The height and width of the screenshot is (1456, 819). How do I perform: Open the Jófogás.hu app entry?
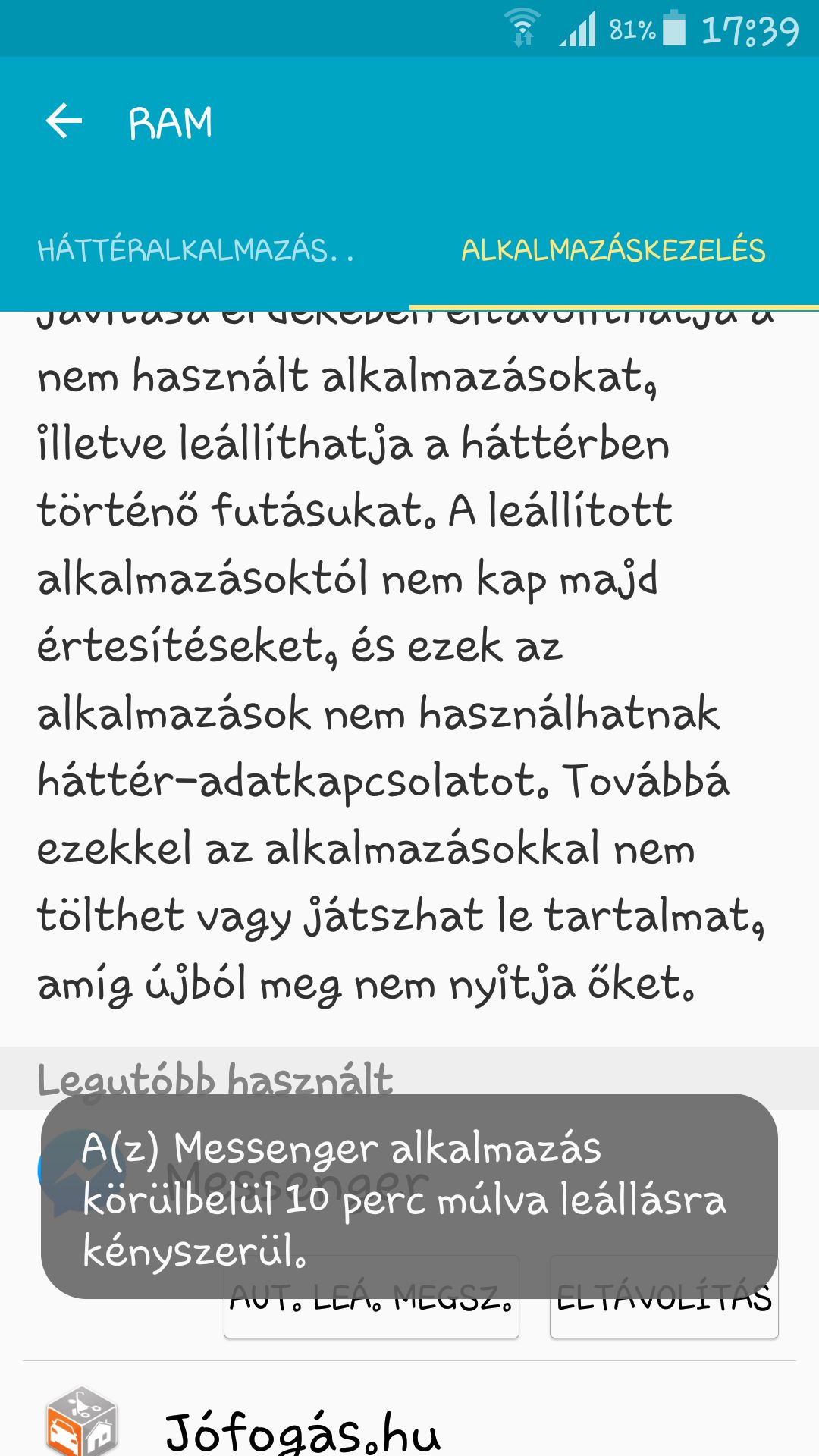pyautogui.click(x=303, y=1429)
